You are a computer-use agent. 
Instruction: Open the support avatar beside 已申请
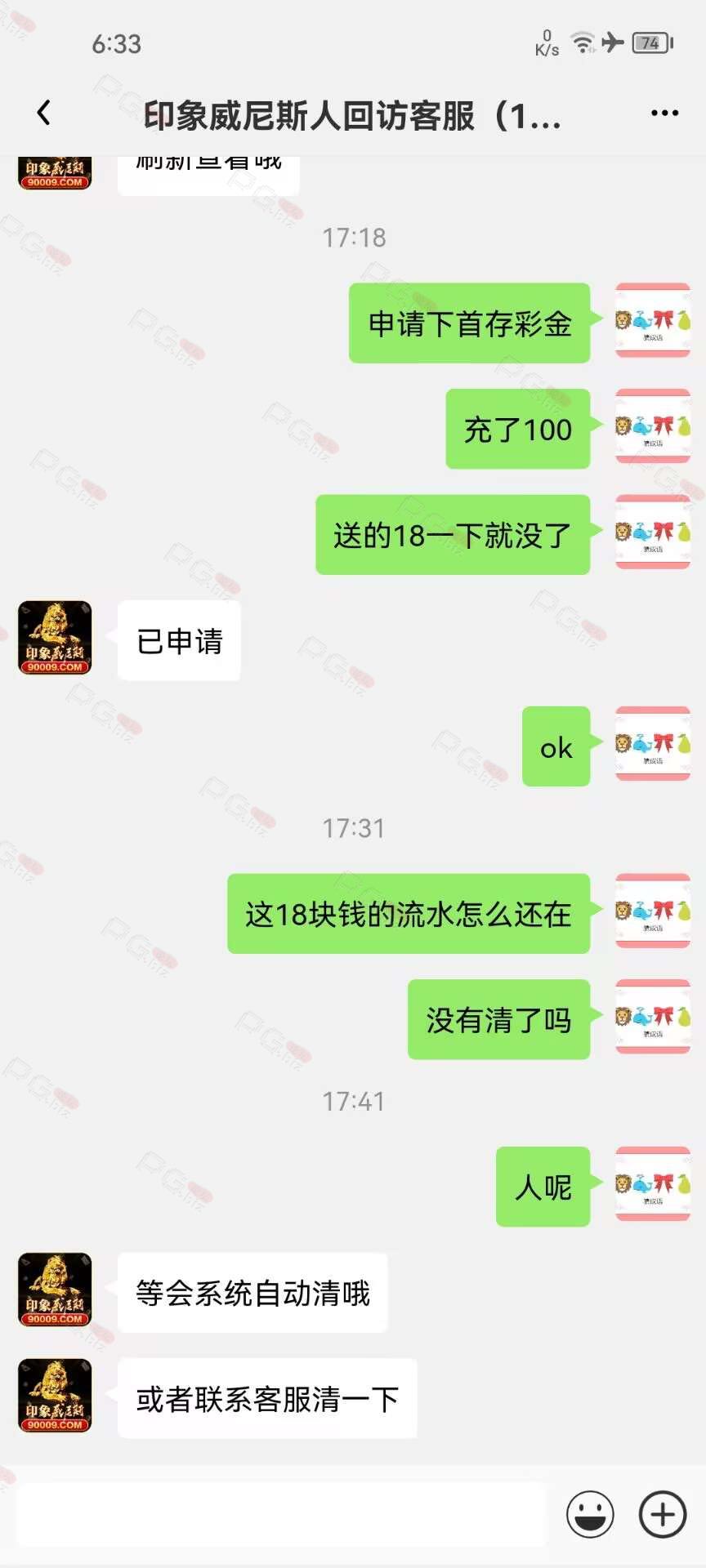55,638
